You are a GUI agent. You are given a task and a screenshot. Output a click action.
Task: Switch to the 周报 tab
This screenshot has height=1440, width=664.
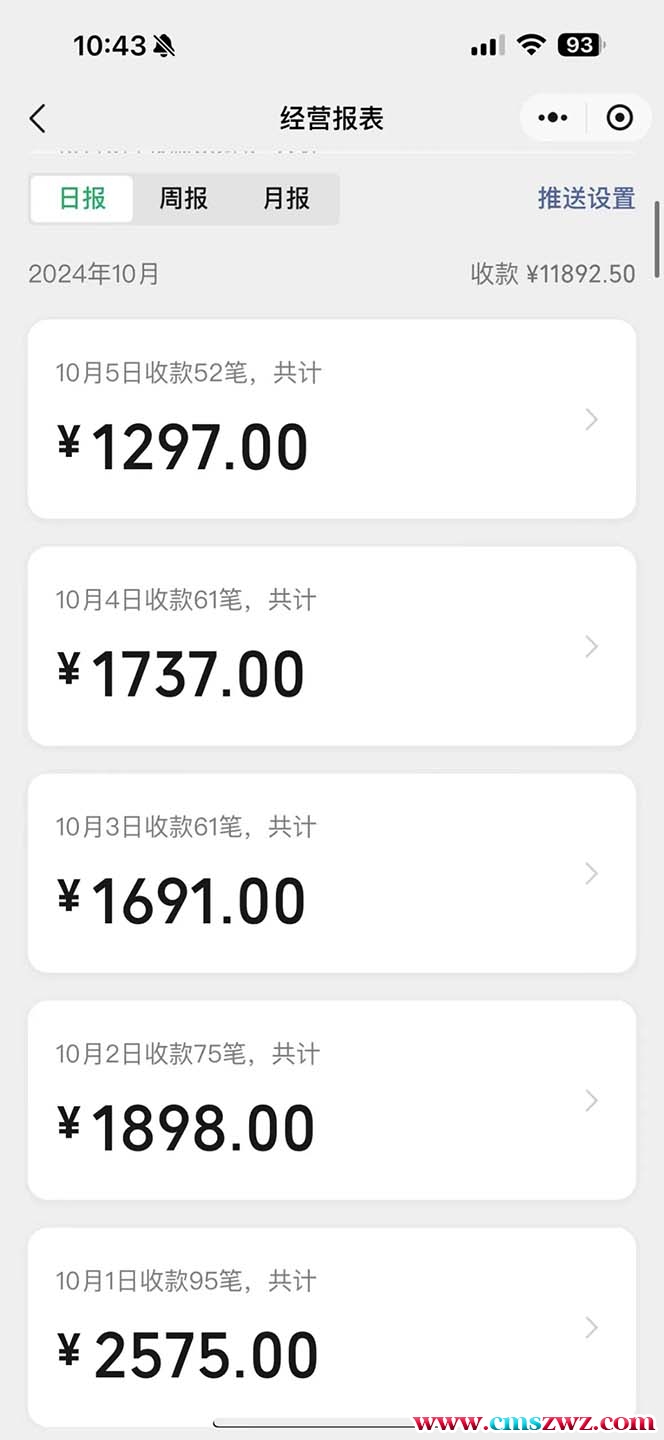point(184,199)
